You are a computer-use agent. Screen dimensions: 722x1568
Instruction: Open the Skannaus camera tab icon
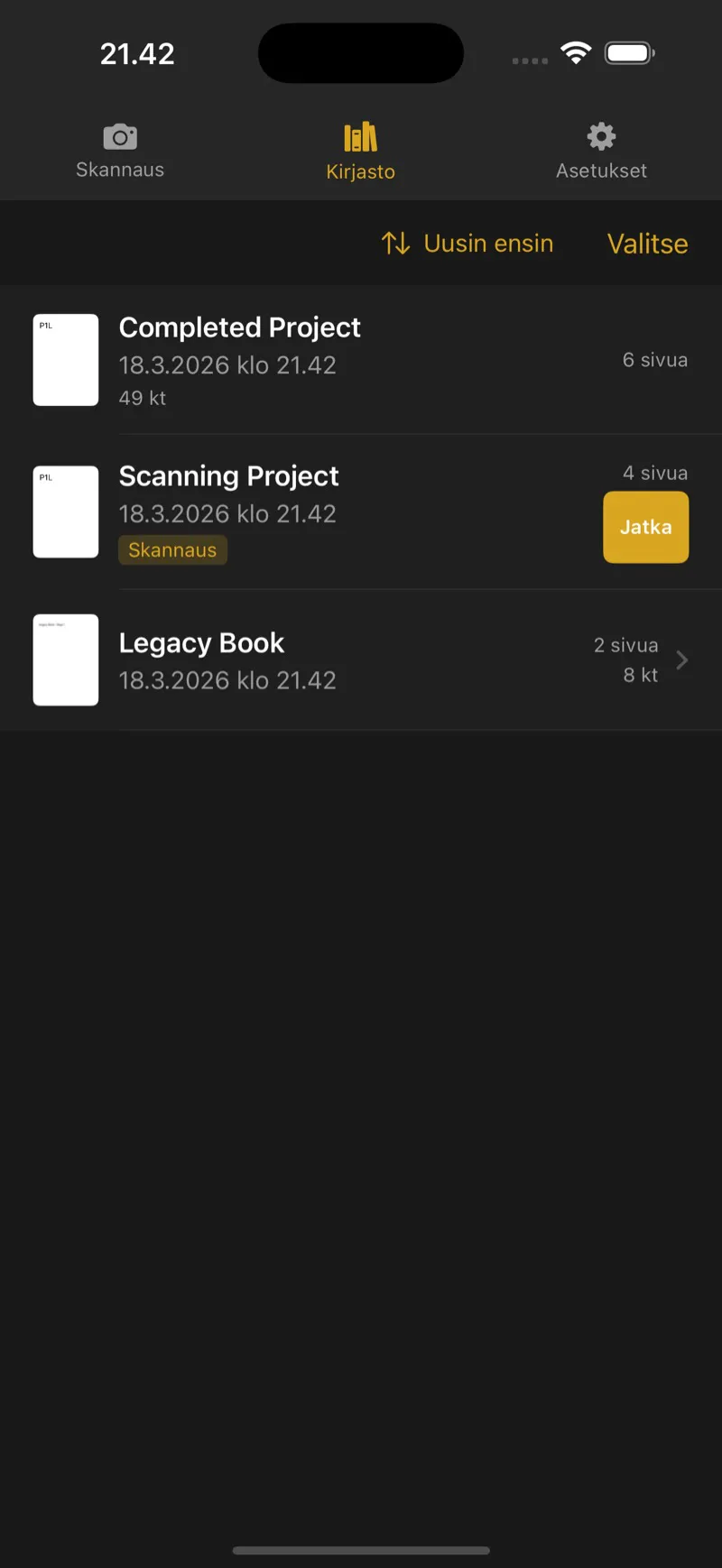(120, 136)
